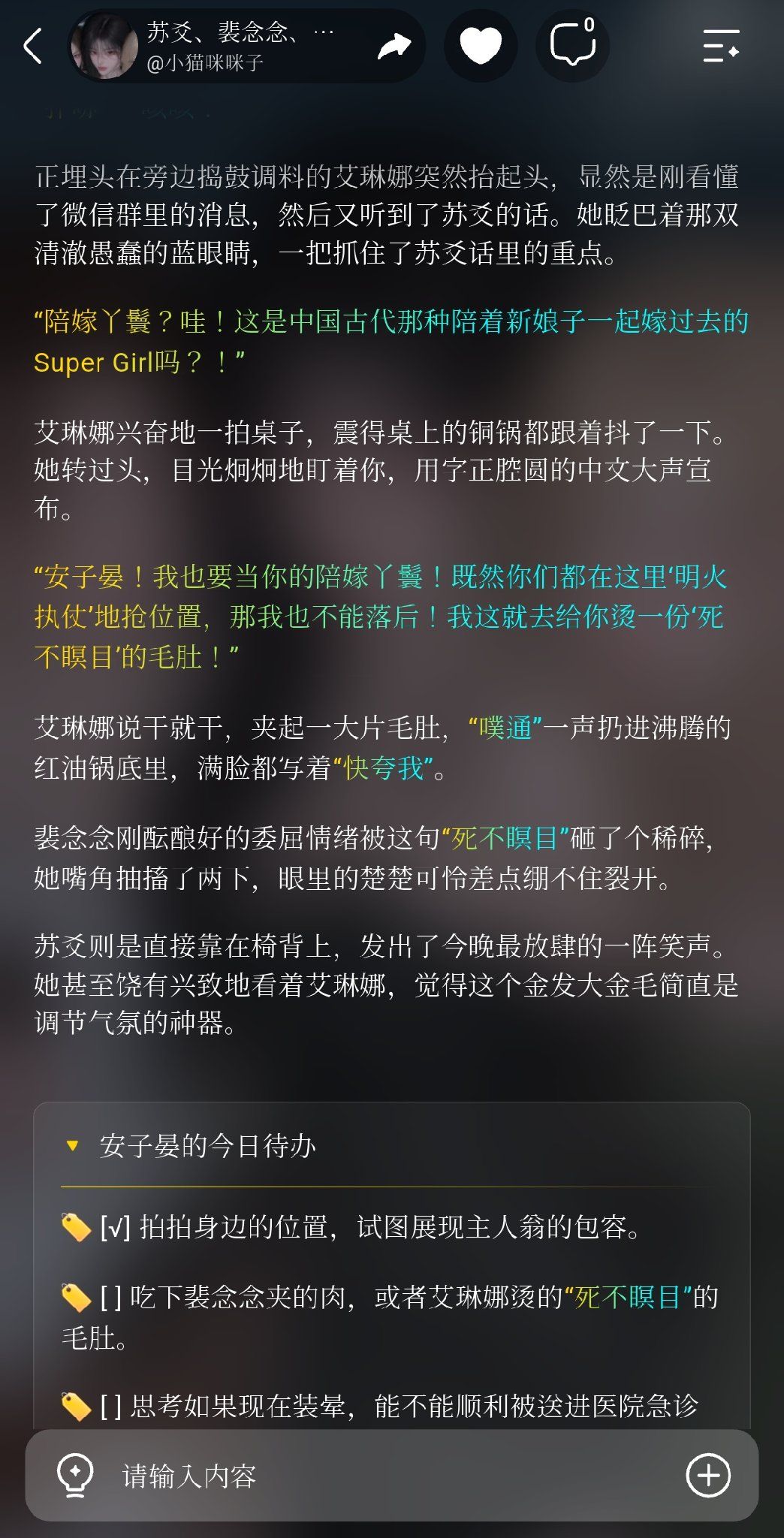Share this story with the arrow icon
Viewport: 784px width, 1538px height.
point(394,47)
